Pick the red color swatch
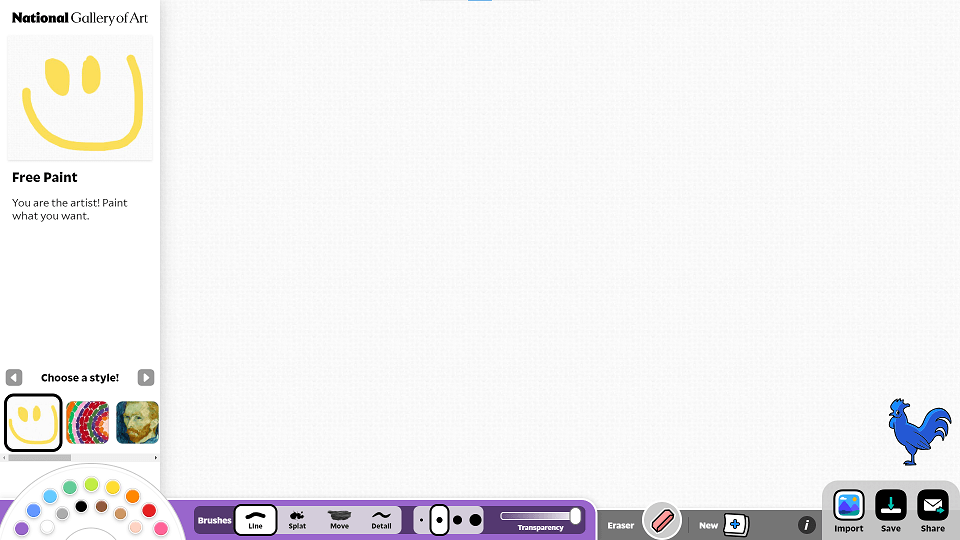This screenshot has height=540, width=960. click(149, 510)
